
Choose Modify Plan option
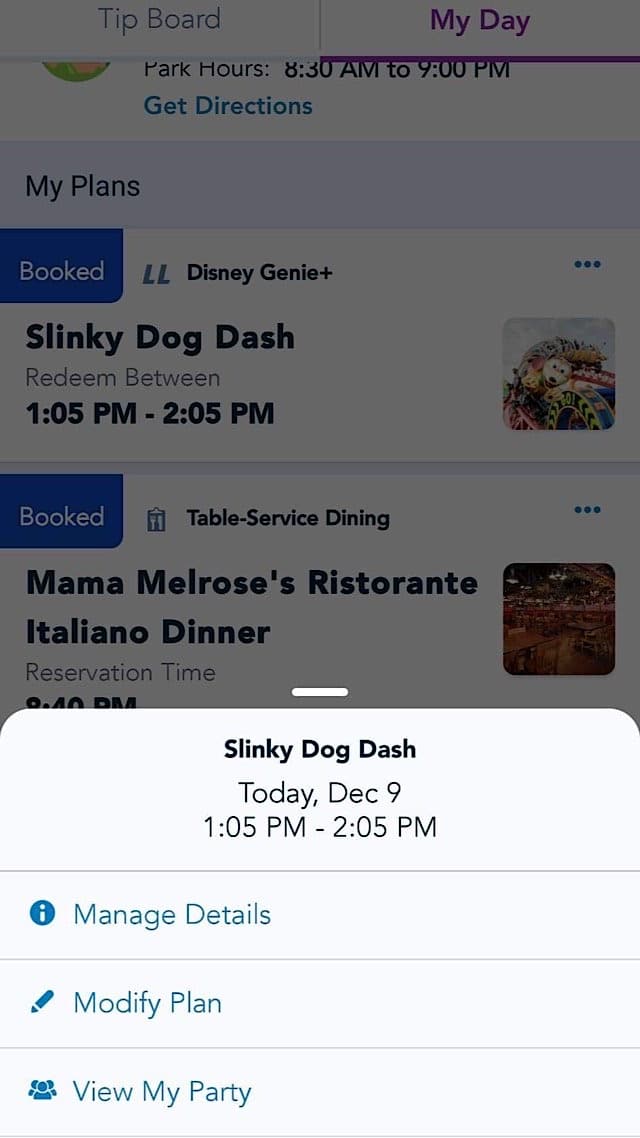[148, 1003]
